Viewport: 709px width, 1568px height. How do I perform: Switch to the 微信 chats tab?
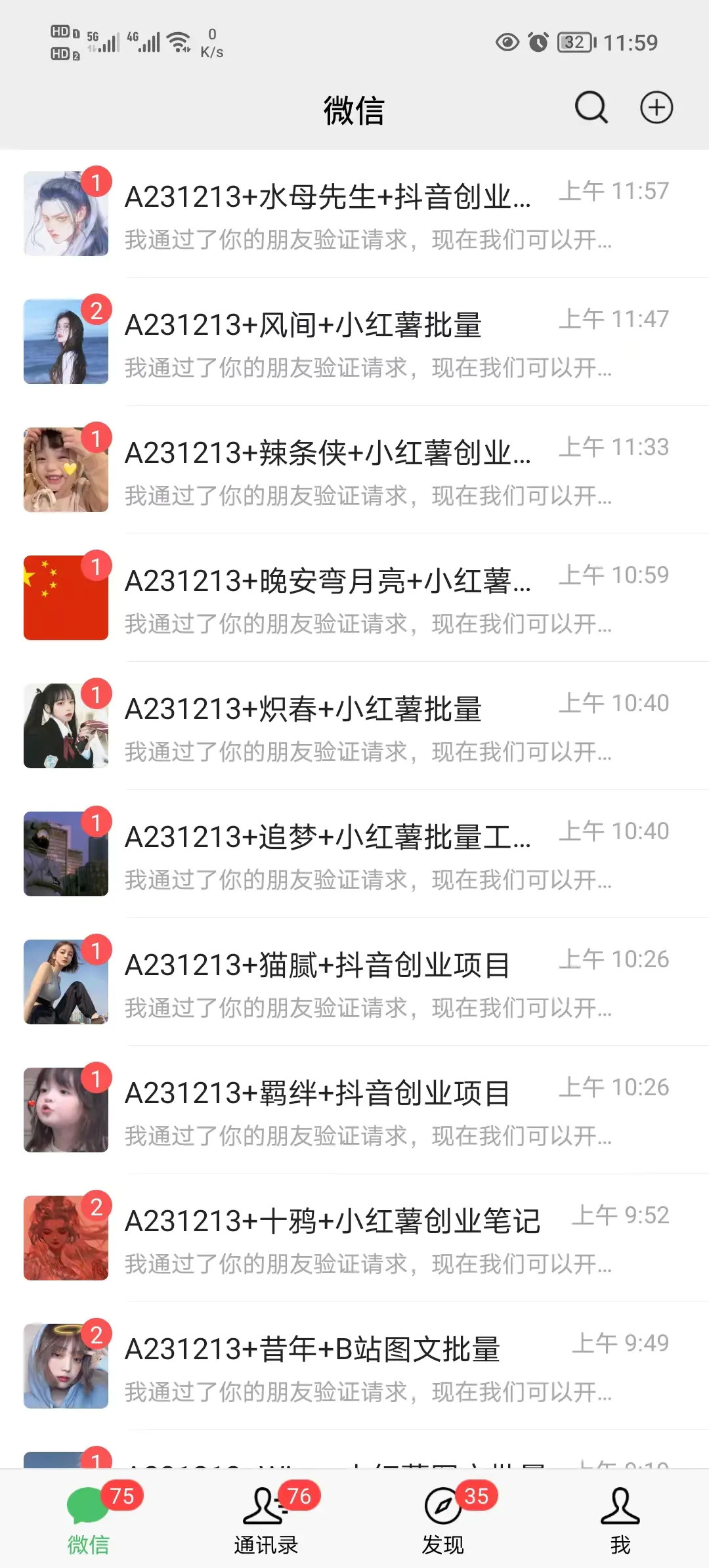pyautogui.click(x=89, y=1518)
